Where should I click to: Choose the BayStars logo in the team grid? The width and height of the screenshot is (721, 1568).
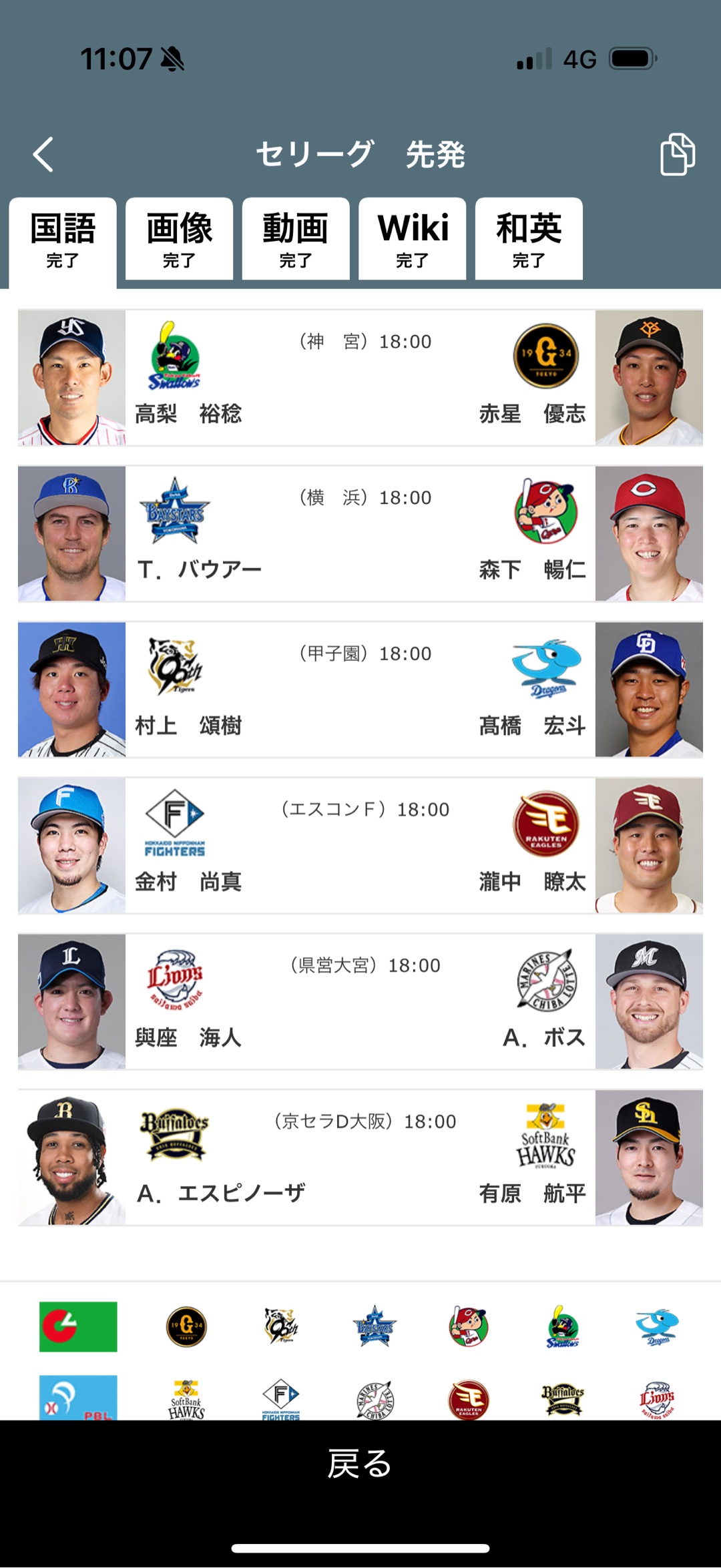(375, 1326)
